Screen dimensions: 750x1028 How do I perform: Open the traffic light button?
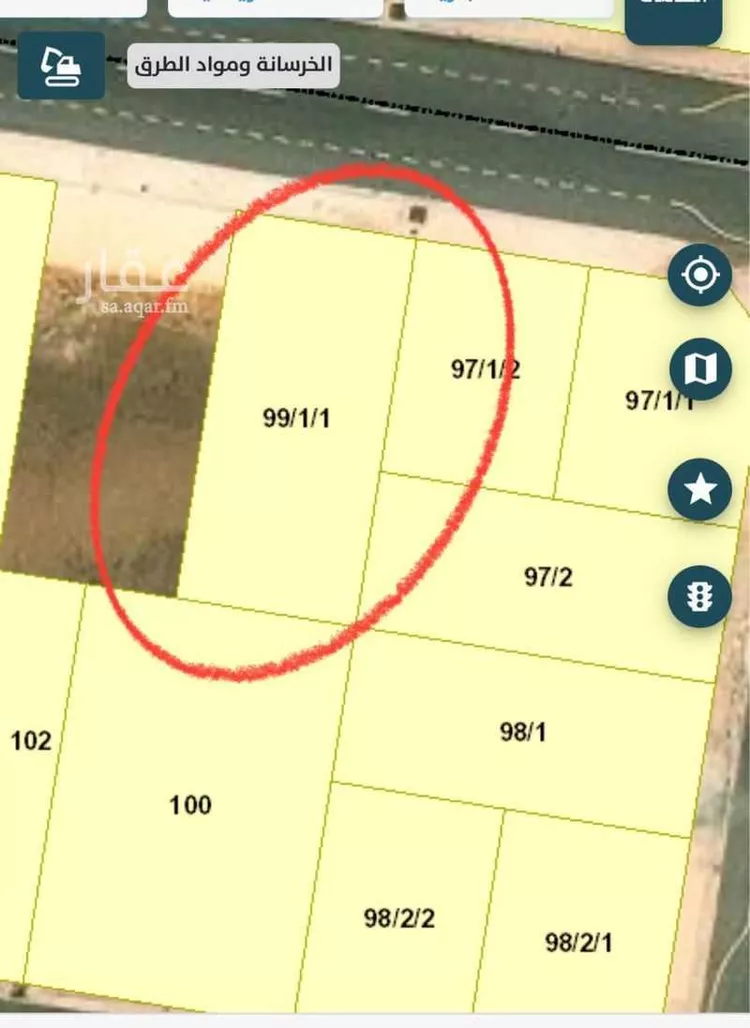[700, 597]
